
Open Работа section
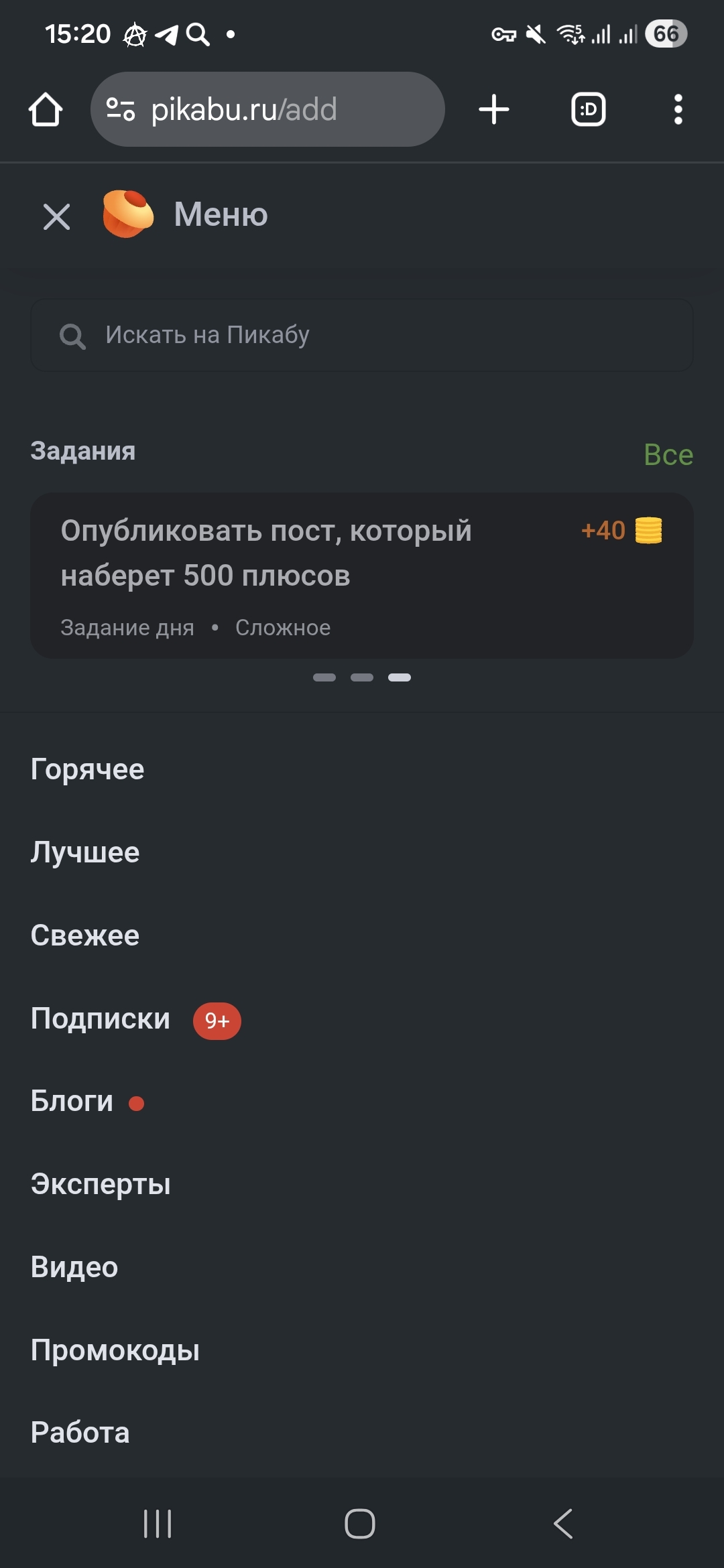click(x=80, y=1433)
